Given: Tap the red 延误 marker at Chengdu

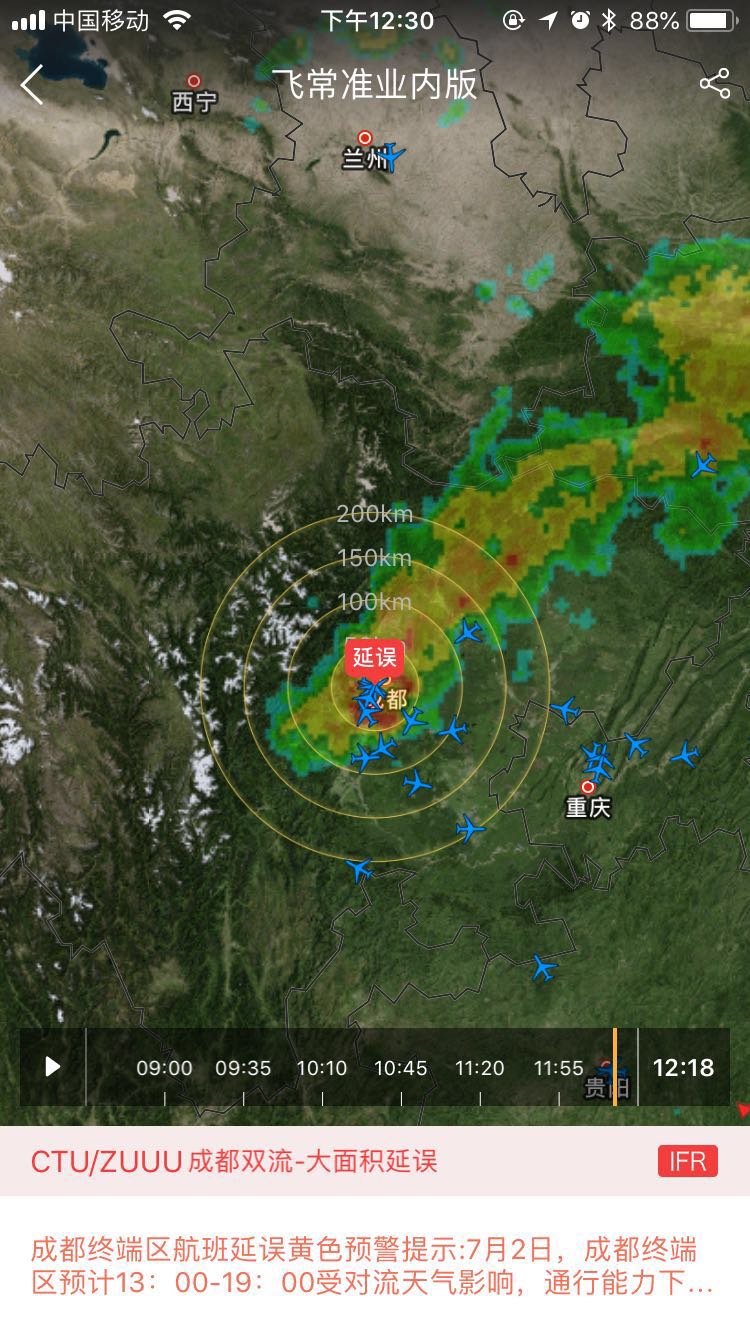Looking at the screenshot, I should pos(375,658).
